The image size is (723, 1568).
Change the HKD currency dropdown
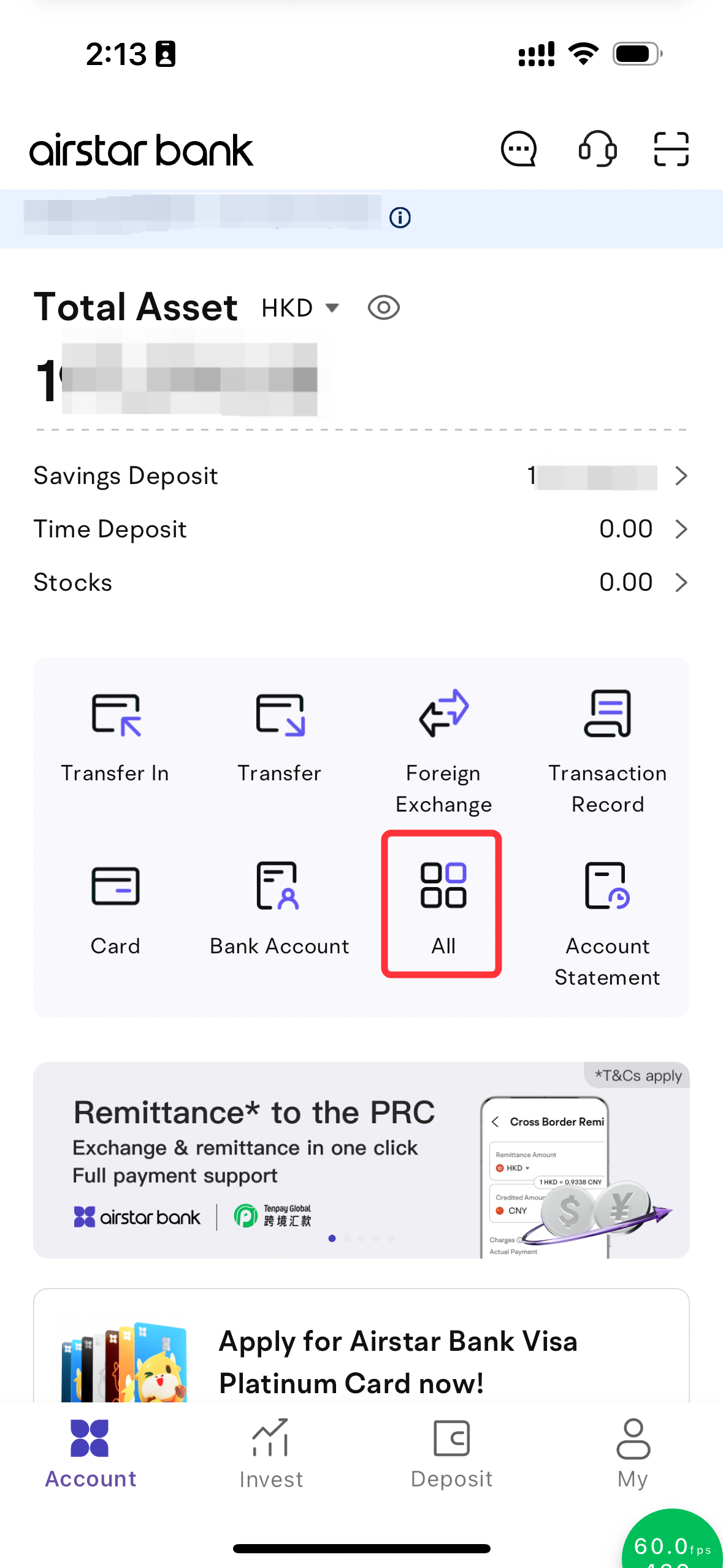(300, 308)
